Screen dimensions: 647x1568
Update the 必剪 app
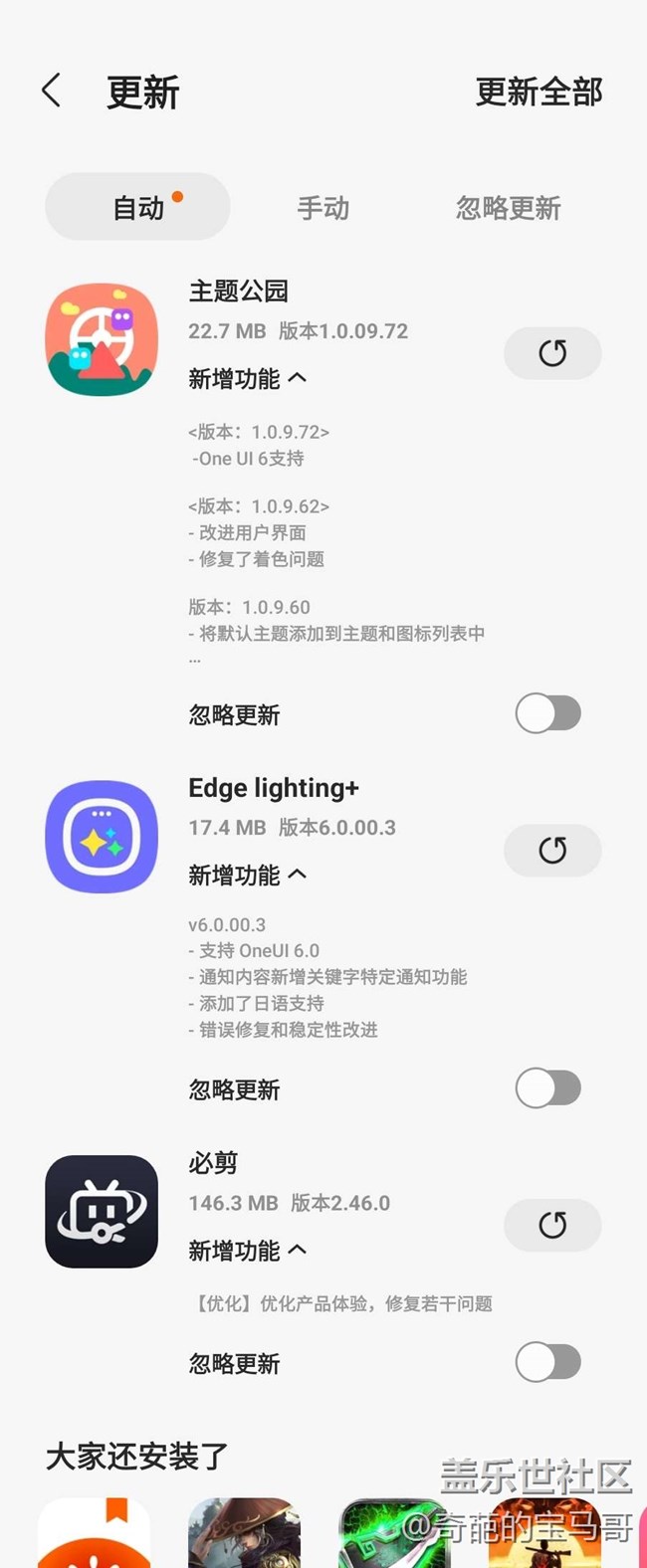[x=552, y=1225]
